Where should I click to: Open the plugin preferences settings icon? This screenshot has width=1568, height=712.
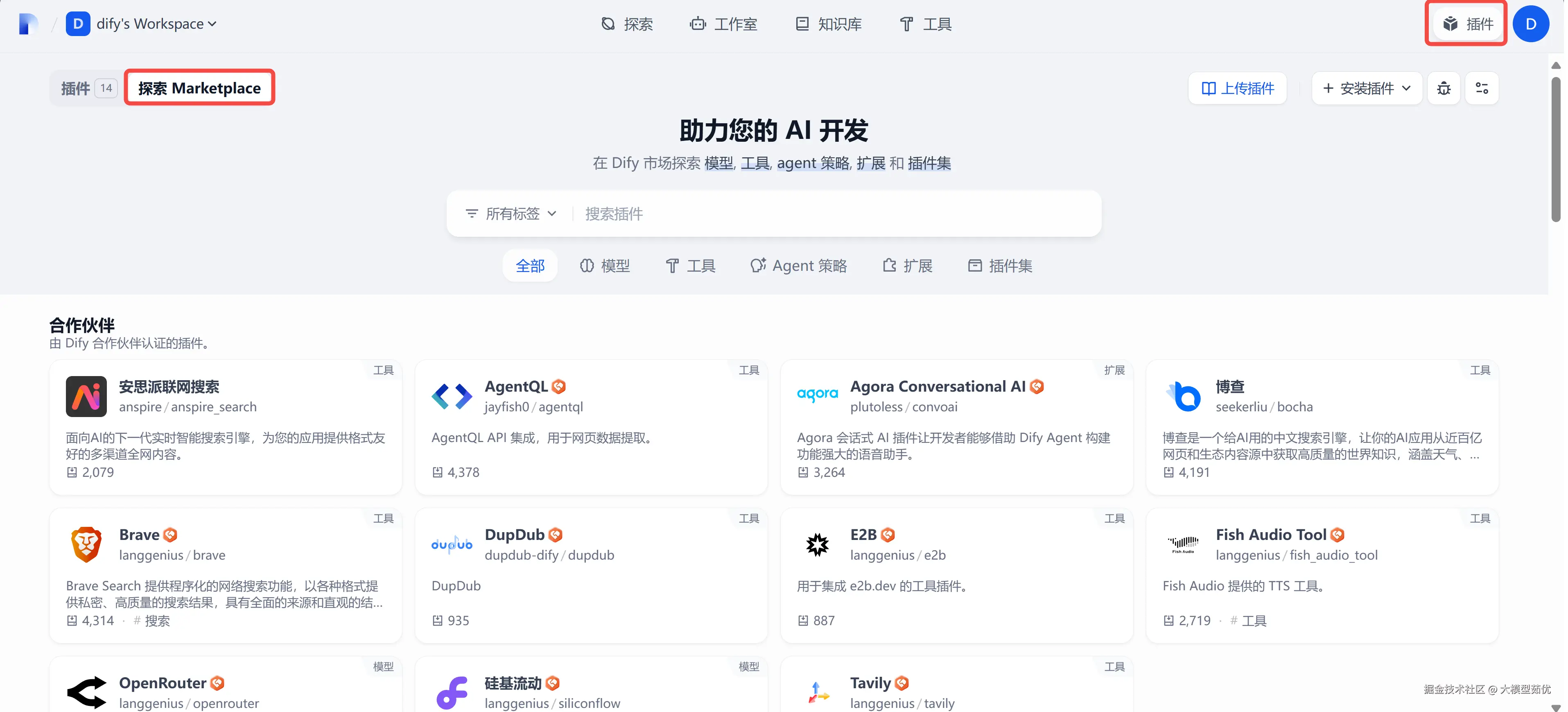[x=1482, y=88]
